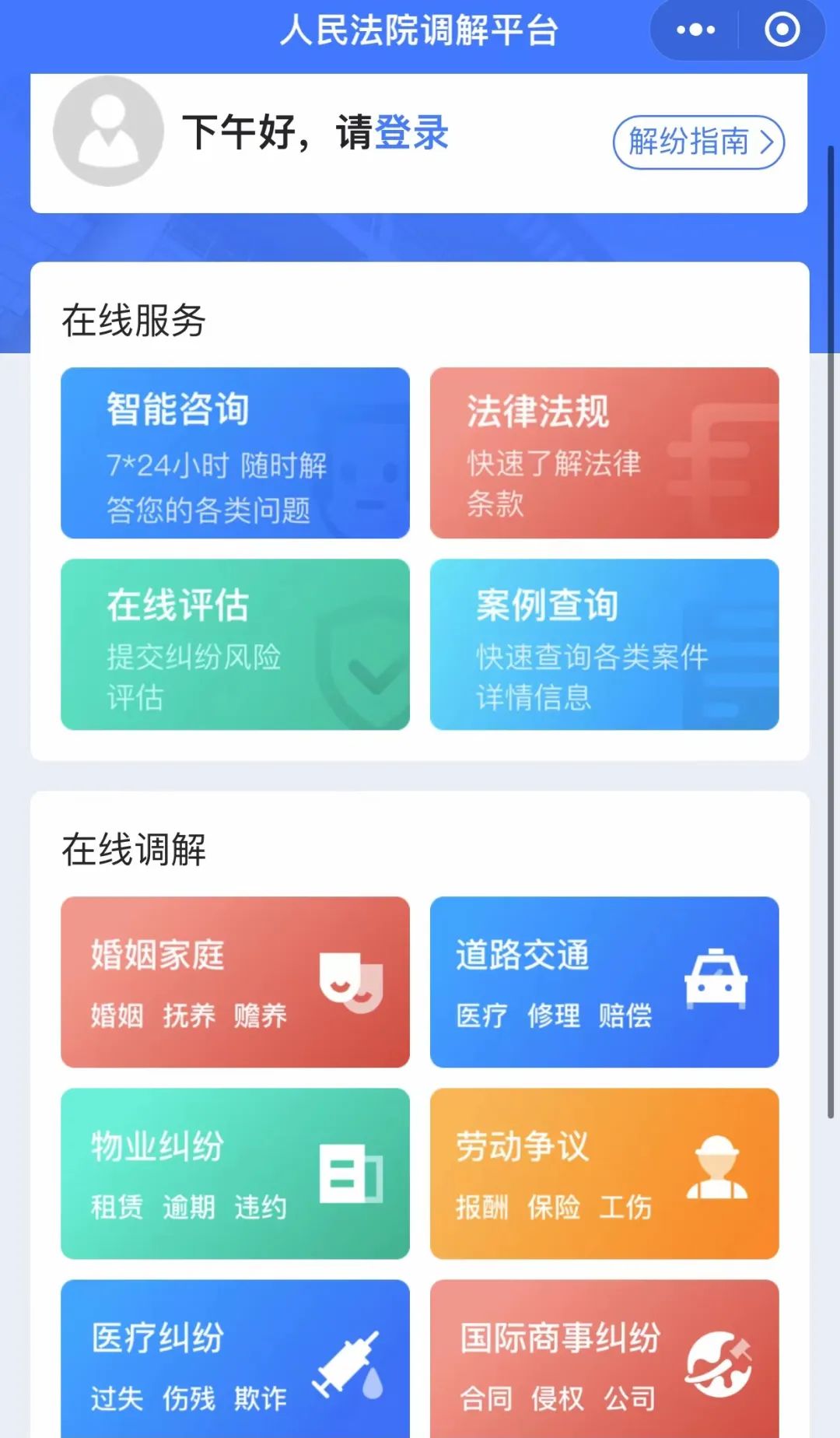Open the 解纷指南 guide button

pyautogui.click(x=698, y=142)
